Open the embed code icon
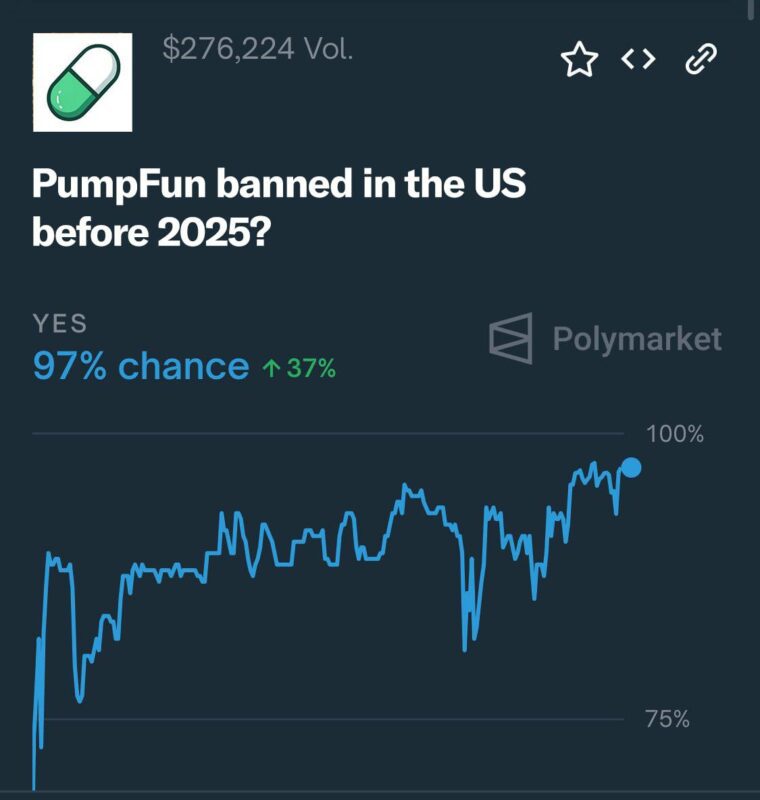The width and height of the screenshot is (760, 800). [638, 61]
